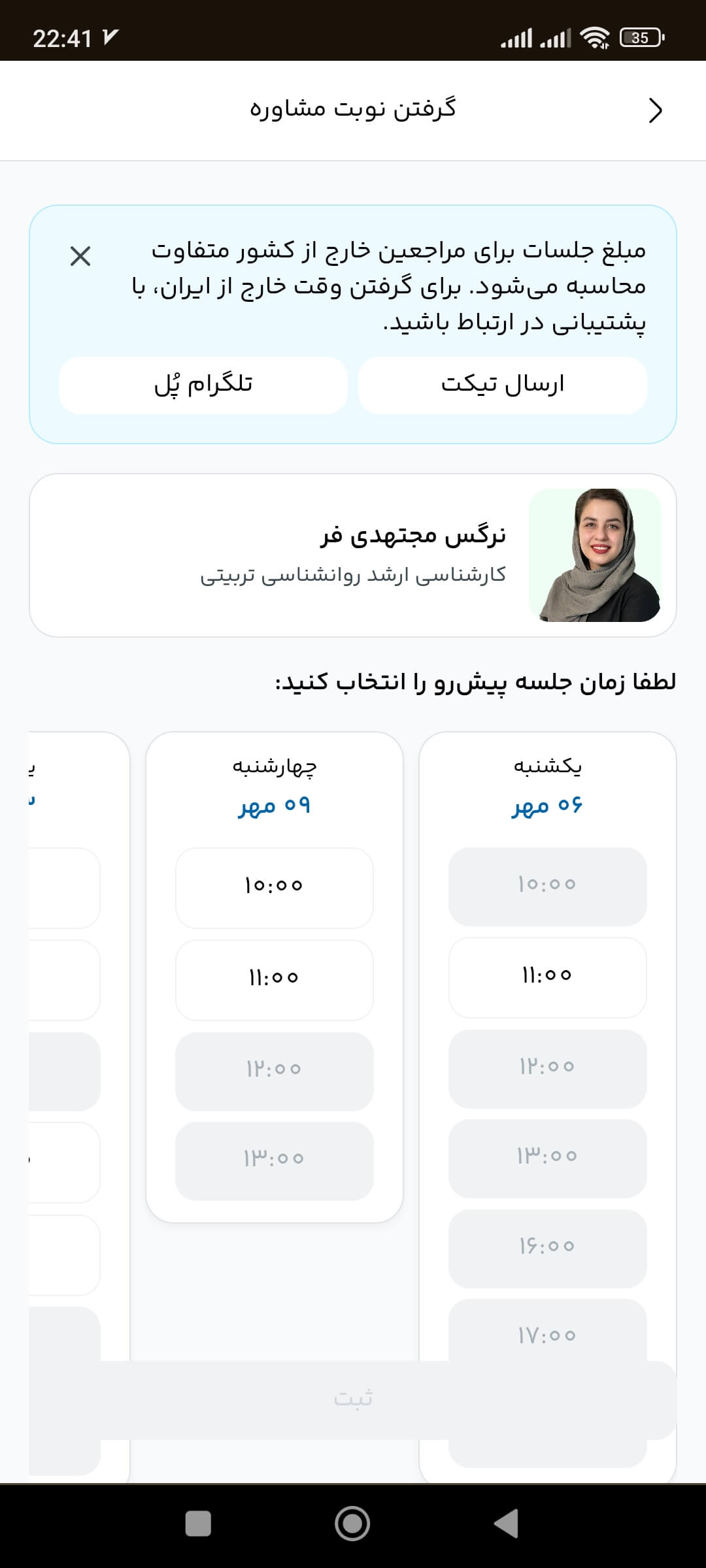Viewport: 706px width, 1568px height.
Task: Open نرگس مجتهدی فر counselor card
Action: click(353, 555)
